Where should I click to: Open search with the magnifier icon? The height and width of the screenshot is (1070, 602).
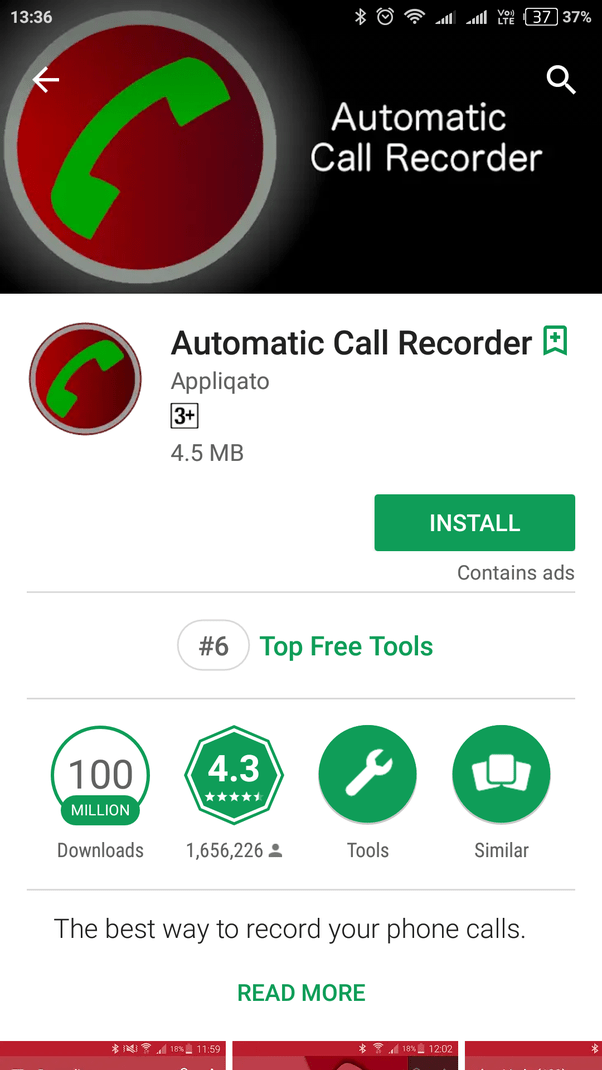click(561, 81)
